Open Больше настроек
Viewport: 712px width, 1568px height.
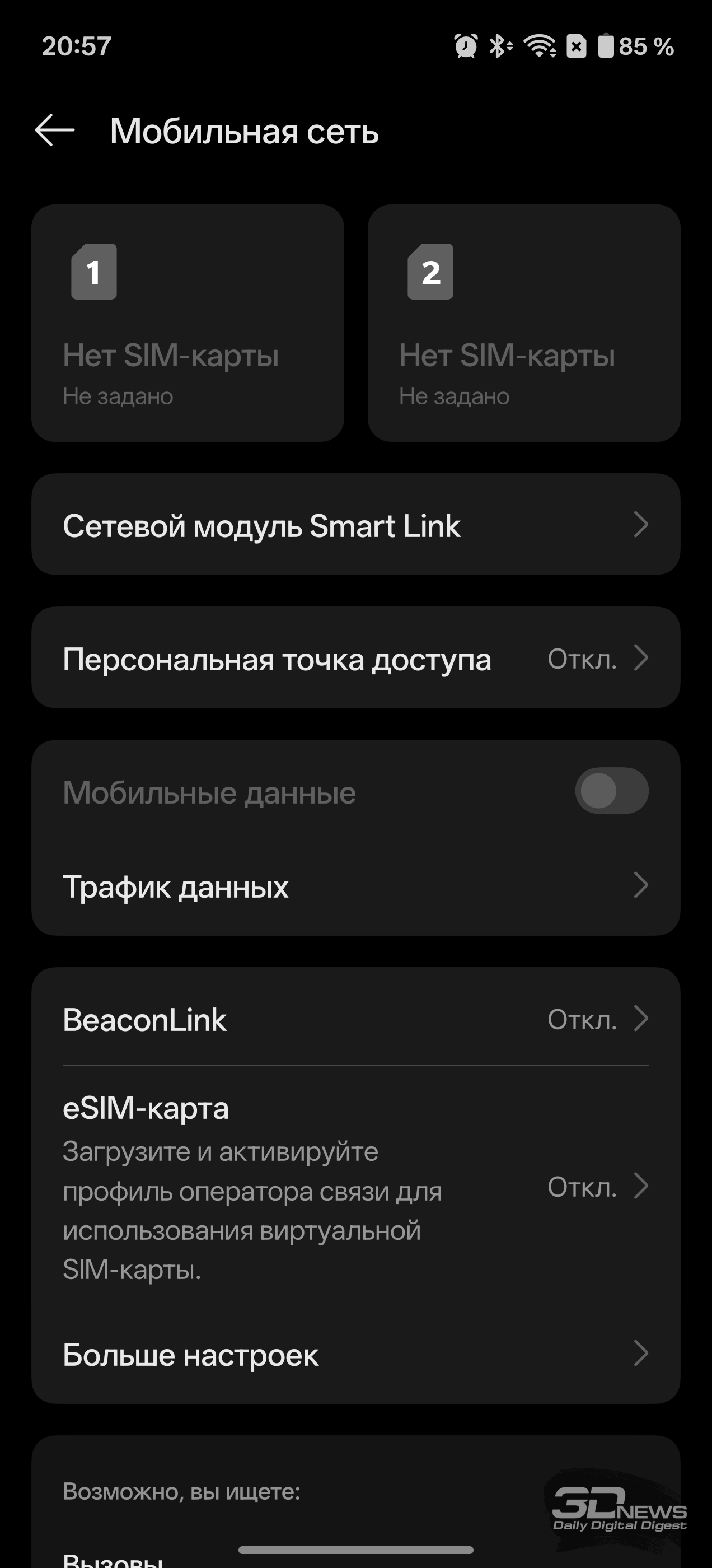tap(355, 1354)
